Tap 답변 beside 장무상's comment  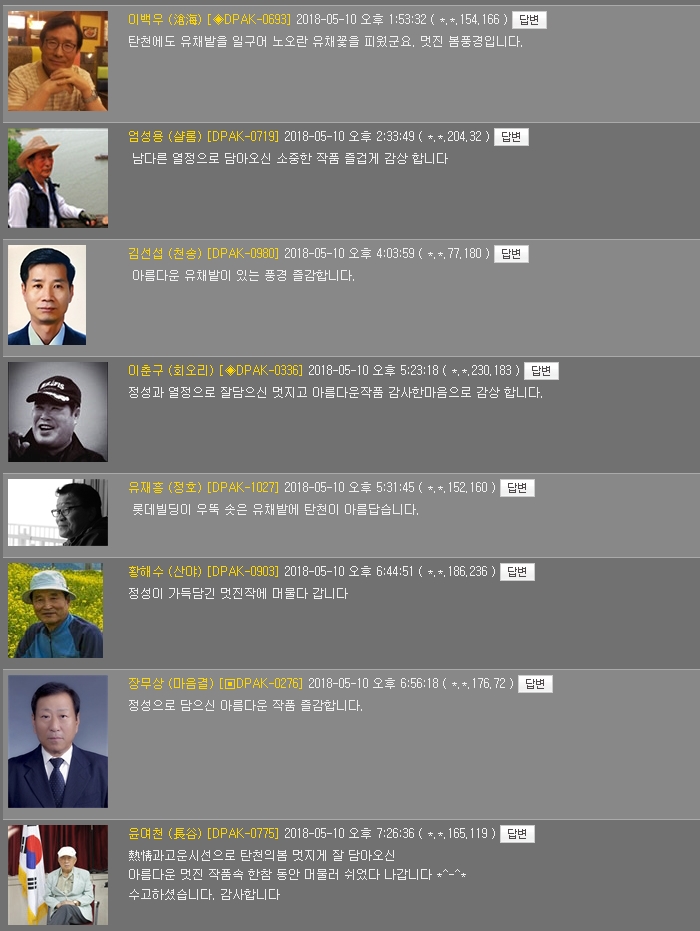tap(535, 684)
